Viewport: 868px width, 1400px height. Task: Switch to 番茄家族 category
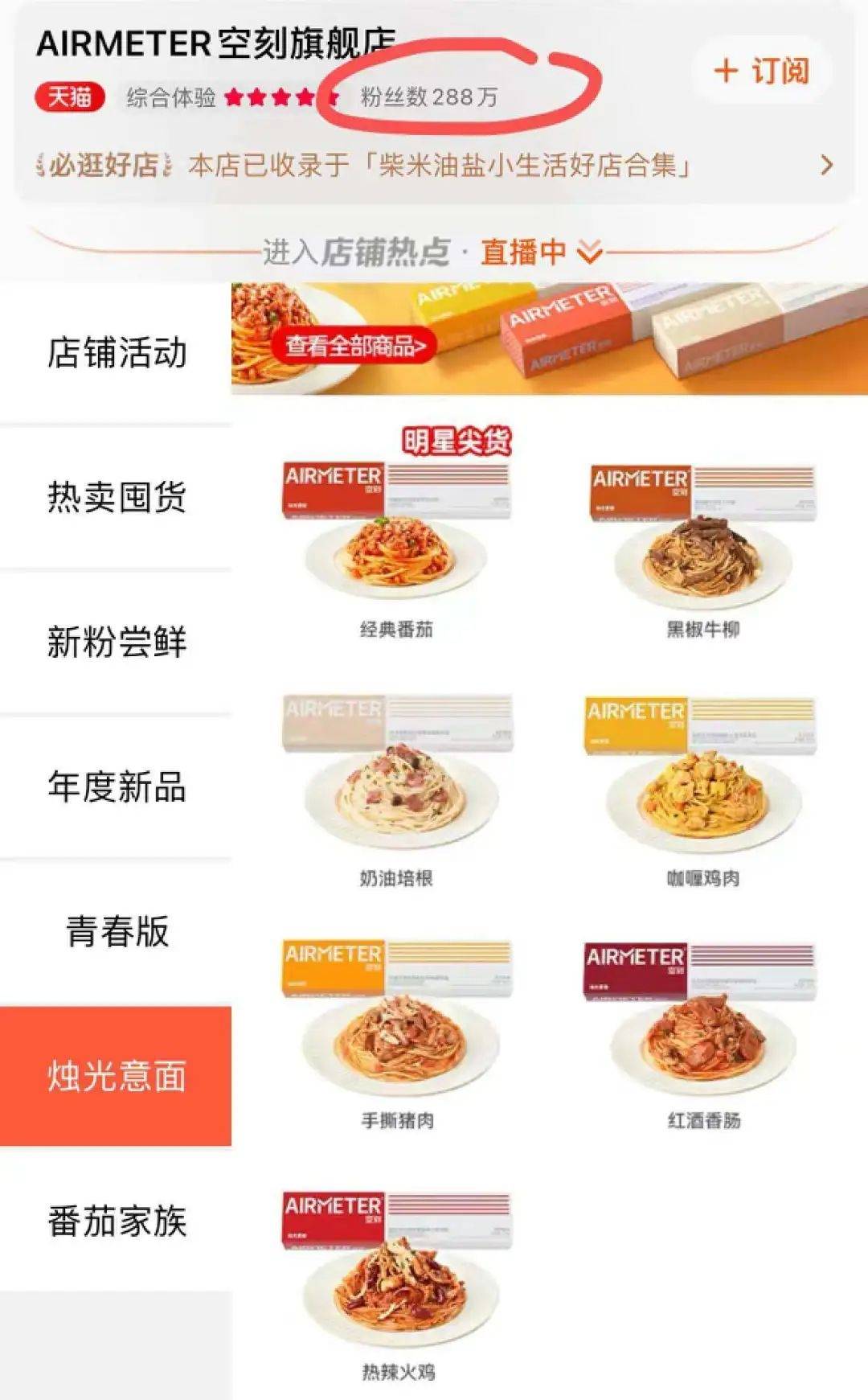[117, 1221]
